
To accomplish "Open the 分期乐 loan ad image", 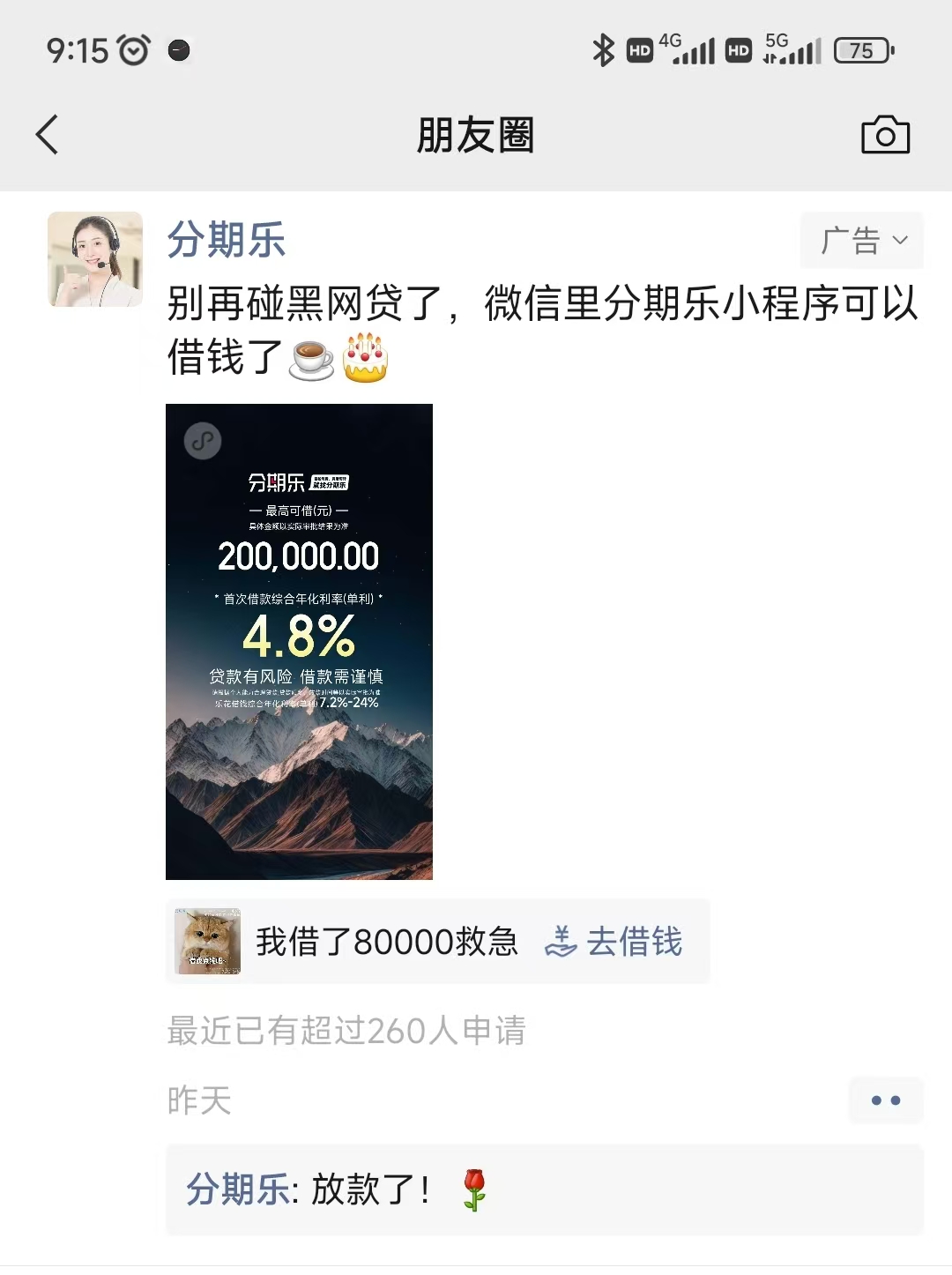I will coord(299,641).
